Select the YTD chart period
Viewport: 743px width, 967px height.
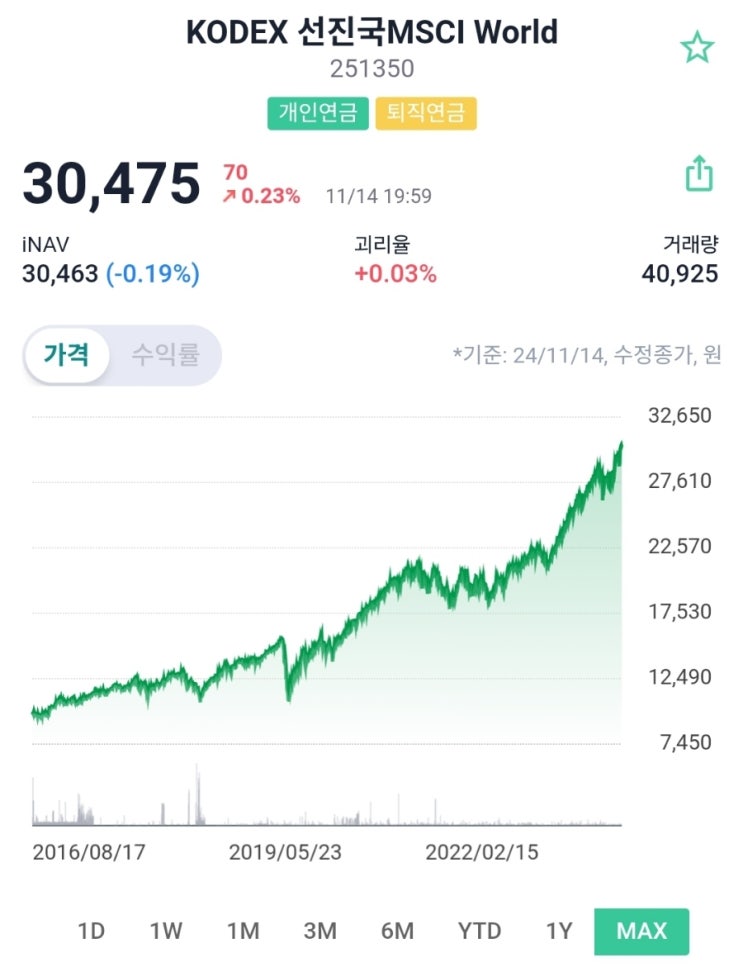(478, 929)
